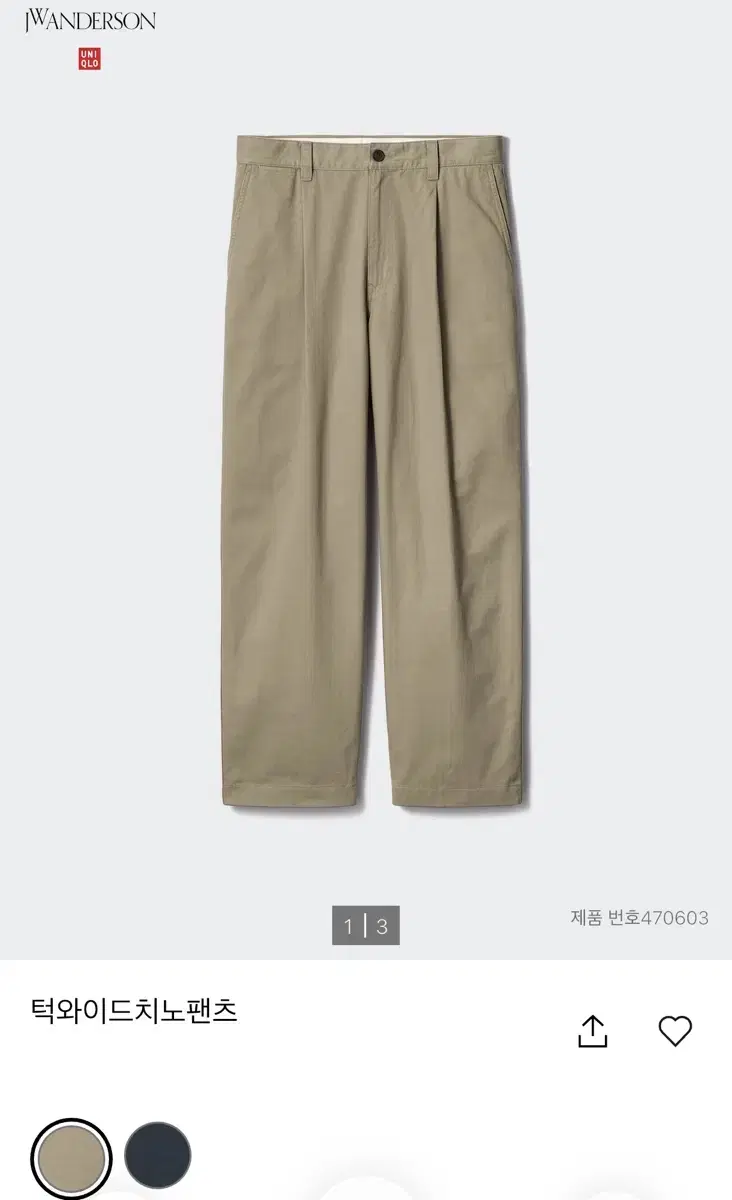732x1200 pixels.
Task: Click product number 470603
Action: click(x=639, y=917)
